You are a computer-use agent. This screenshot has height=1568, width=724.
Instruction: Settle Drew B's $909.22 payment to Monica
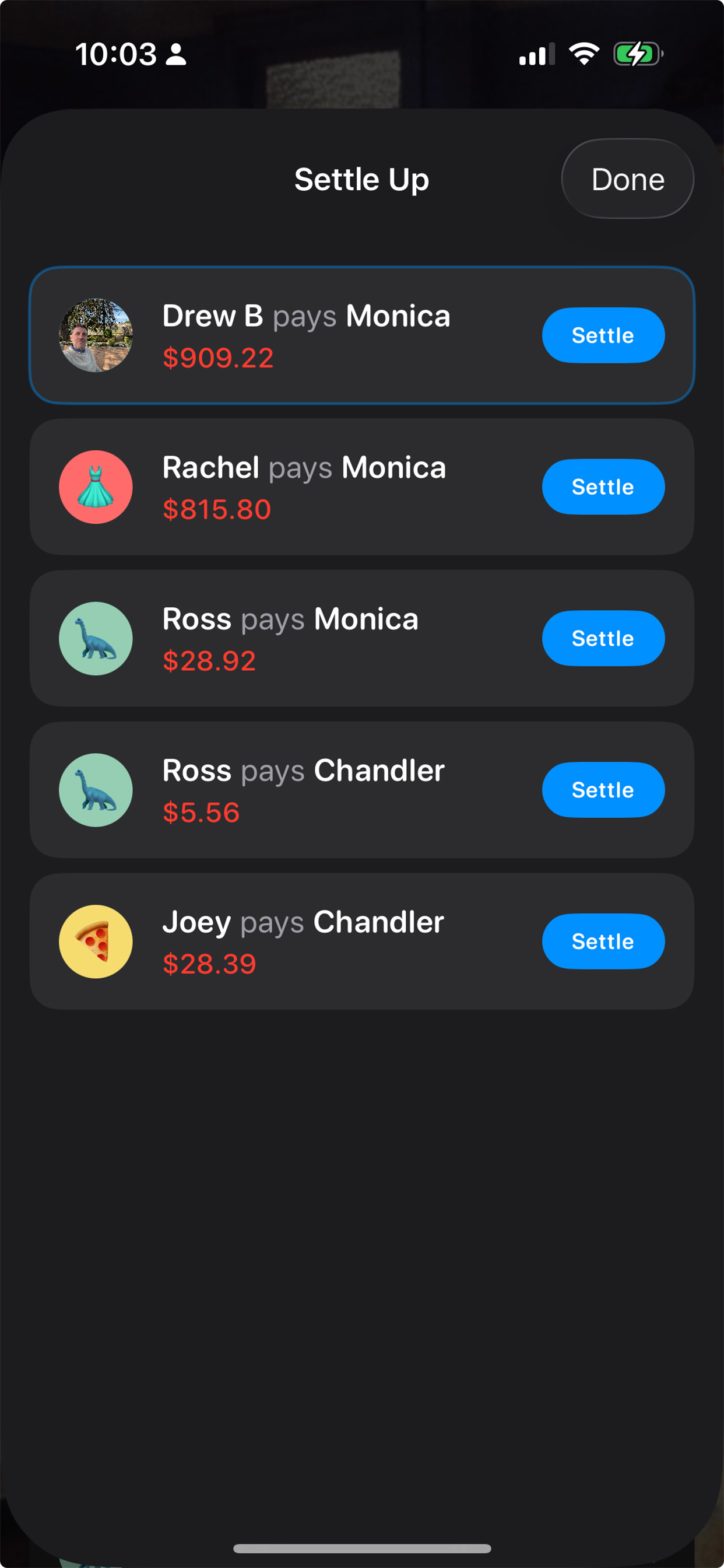coord(603,335)
